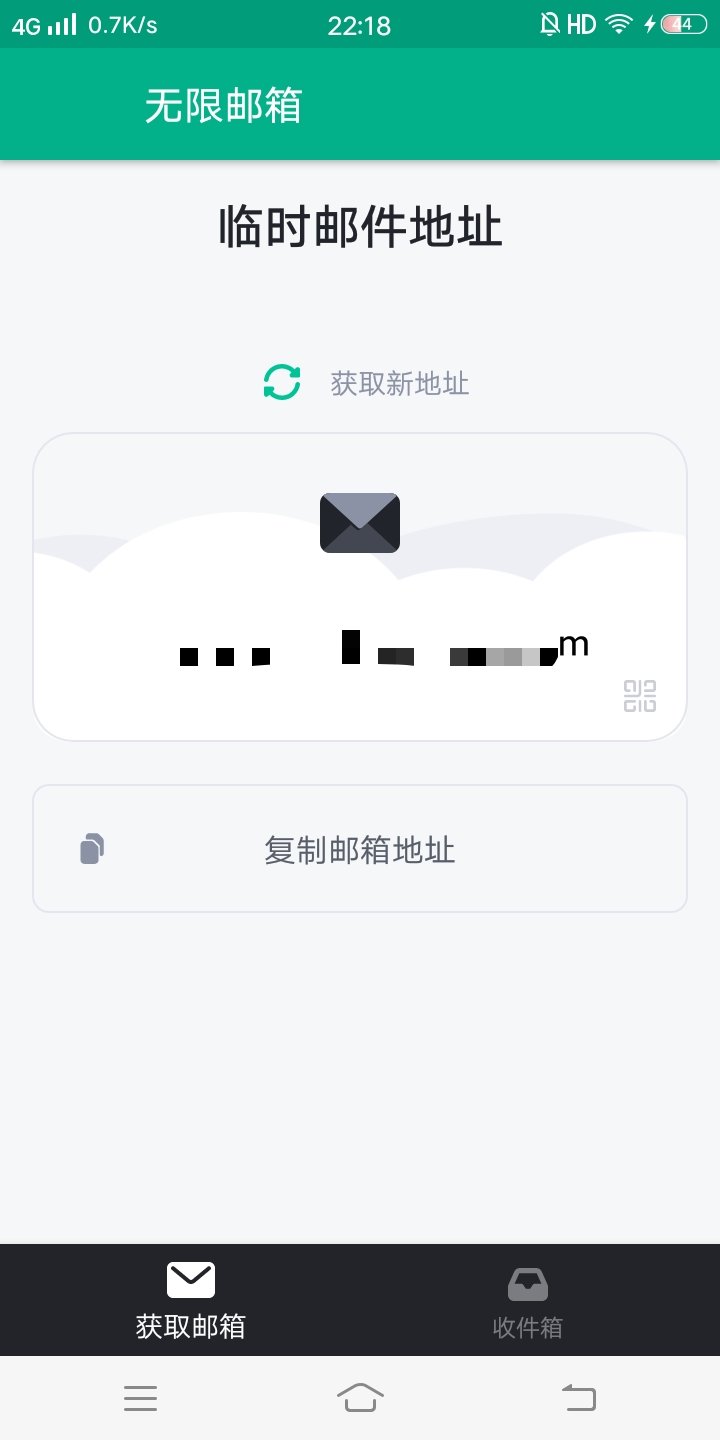Tap the refresh icon to get new address

point(281,383)
